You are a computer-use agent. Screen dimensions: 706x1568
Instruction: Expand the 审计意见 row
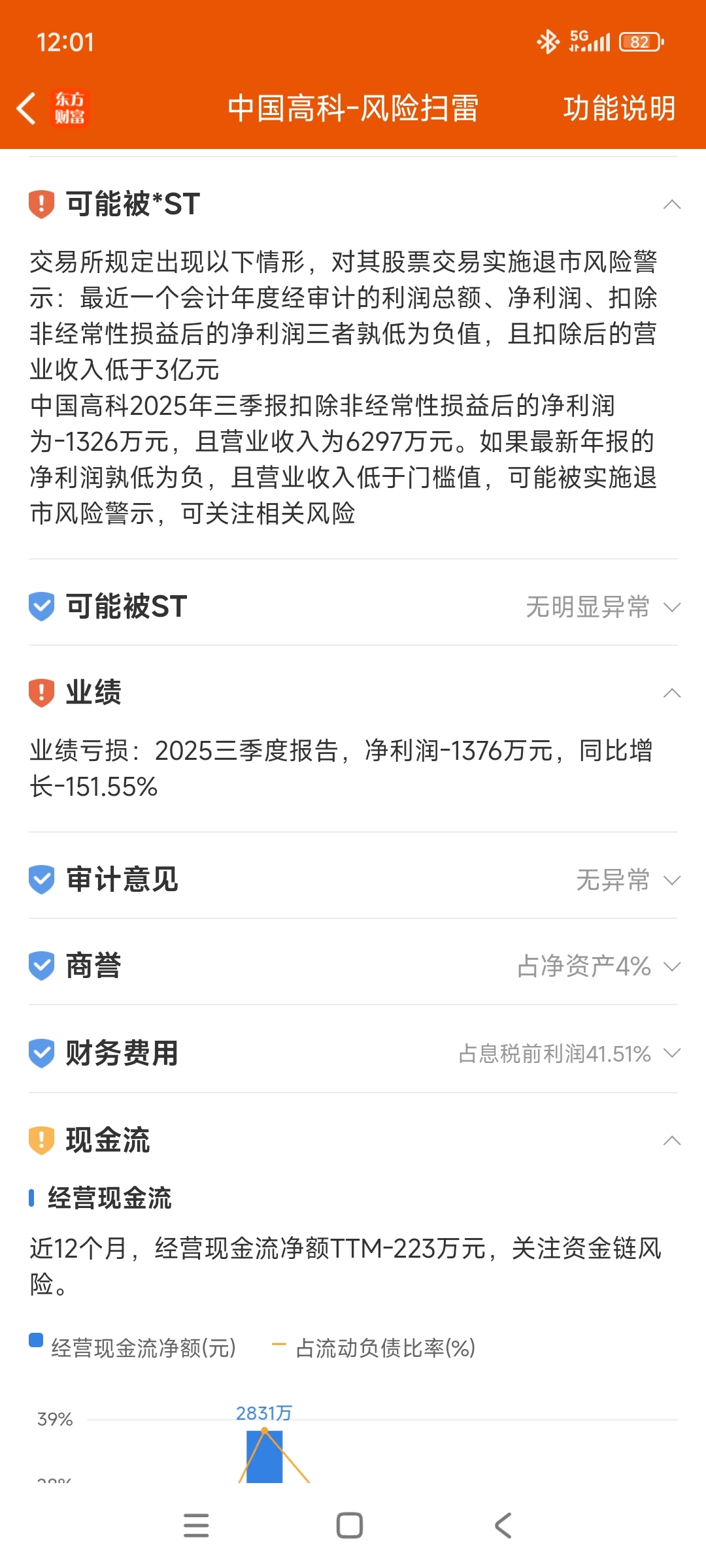671,880
